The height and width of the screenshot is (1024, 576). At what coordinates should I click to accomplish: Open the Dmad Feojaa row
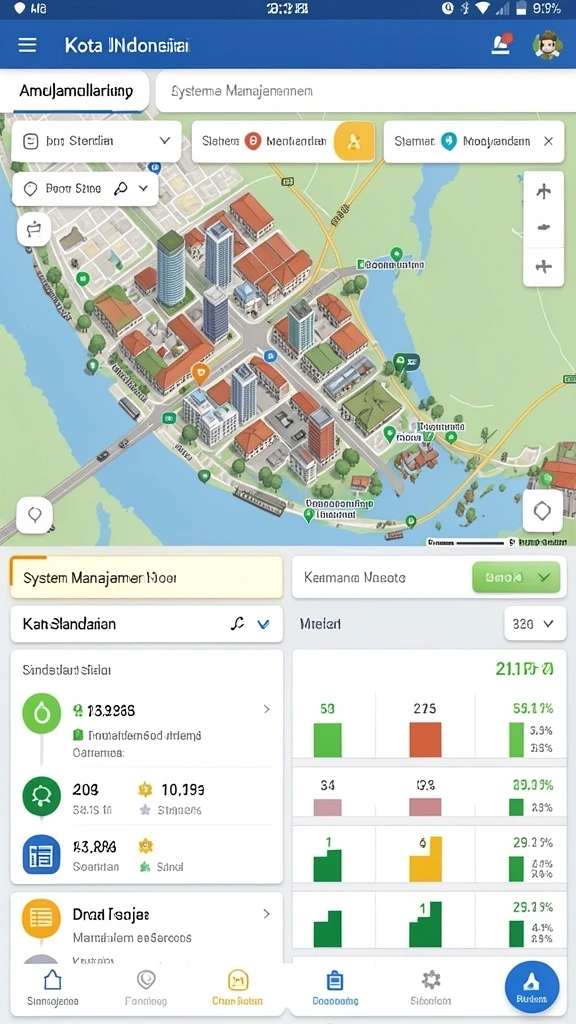(x=147, y=926)
